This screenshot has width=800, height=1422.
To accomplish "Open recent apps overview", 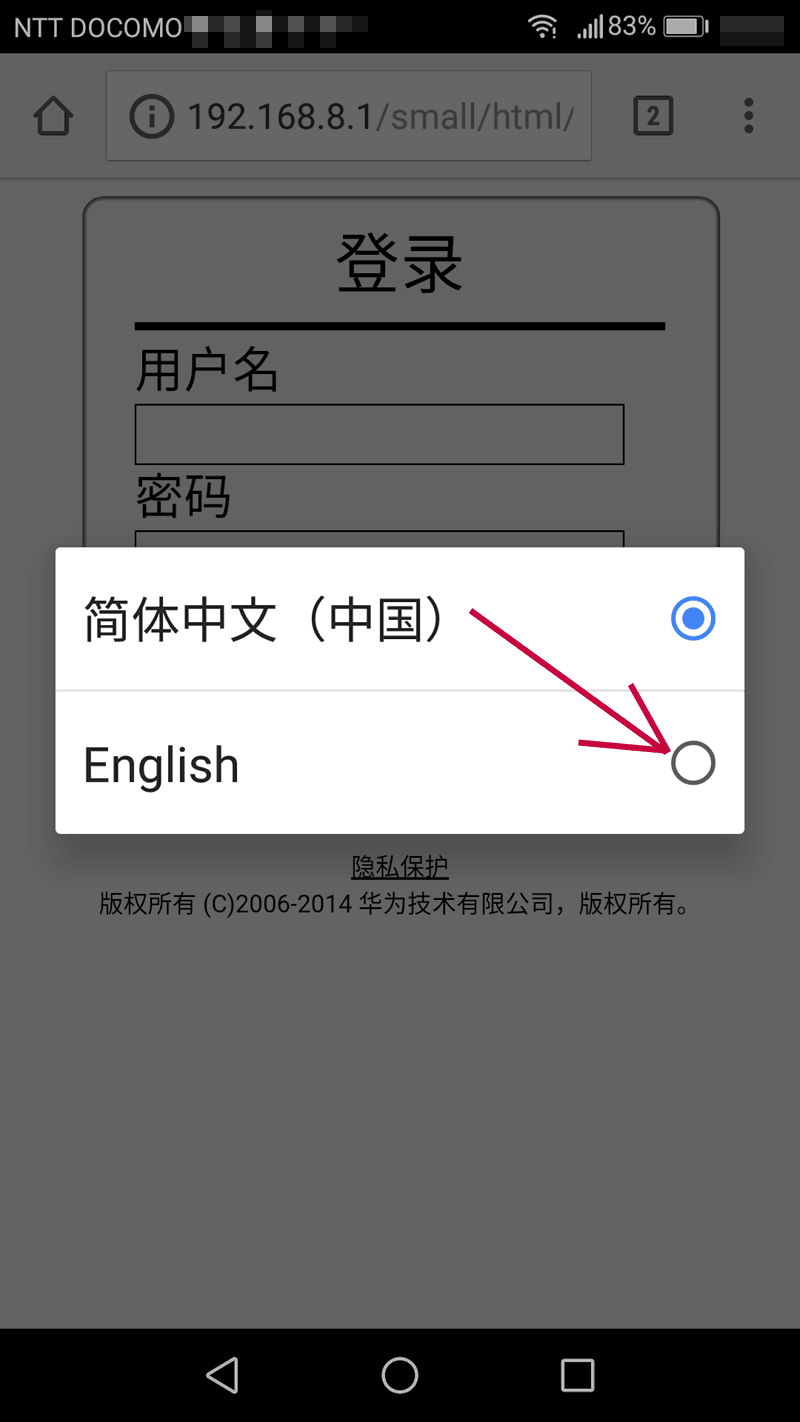I will click(577, 1375).
